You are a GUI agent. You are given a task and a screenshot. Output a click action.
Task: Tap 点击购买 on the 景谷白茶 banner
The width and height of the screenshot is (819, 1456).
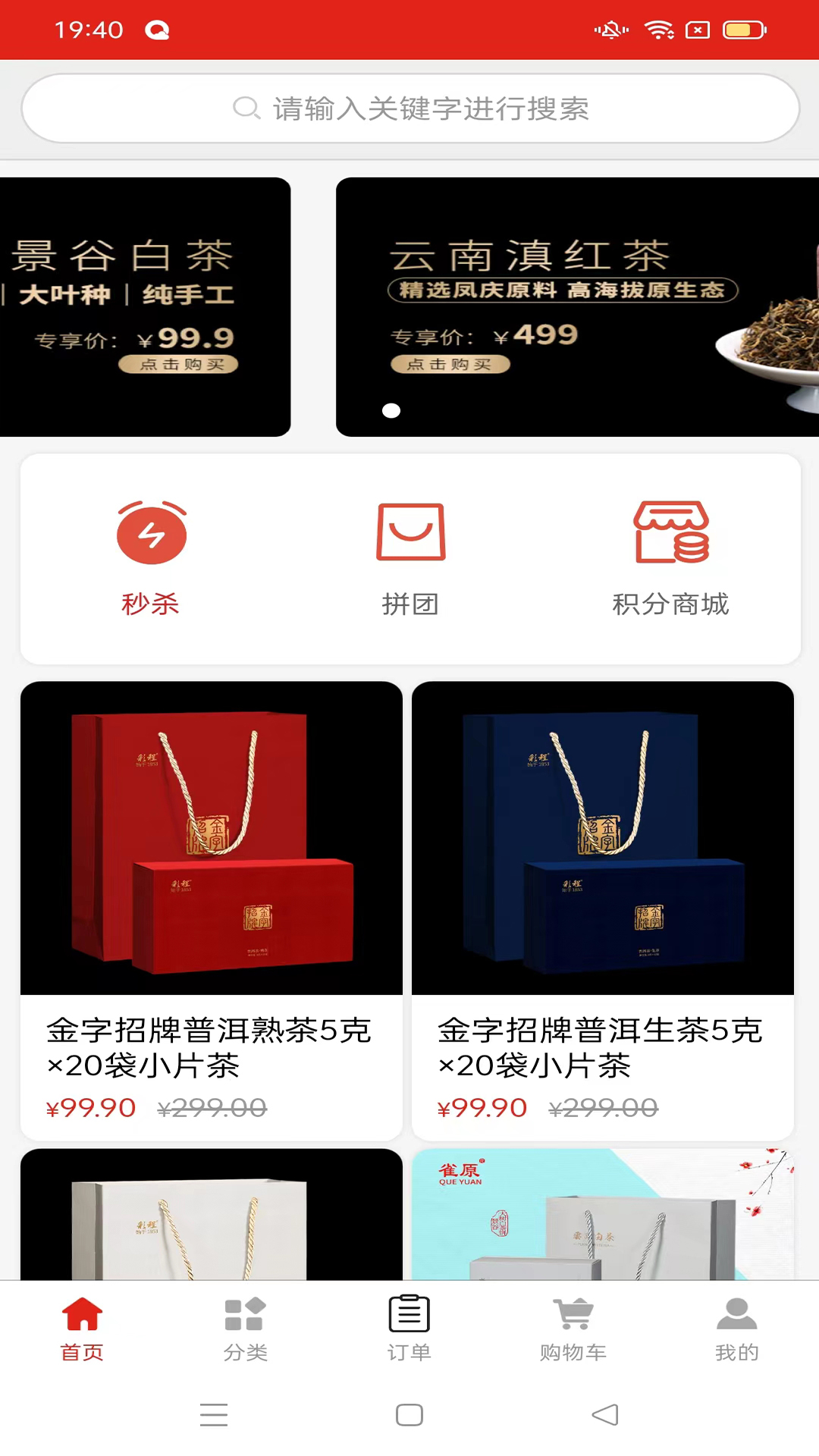tap(178, 364)
